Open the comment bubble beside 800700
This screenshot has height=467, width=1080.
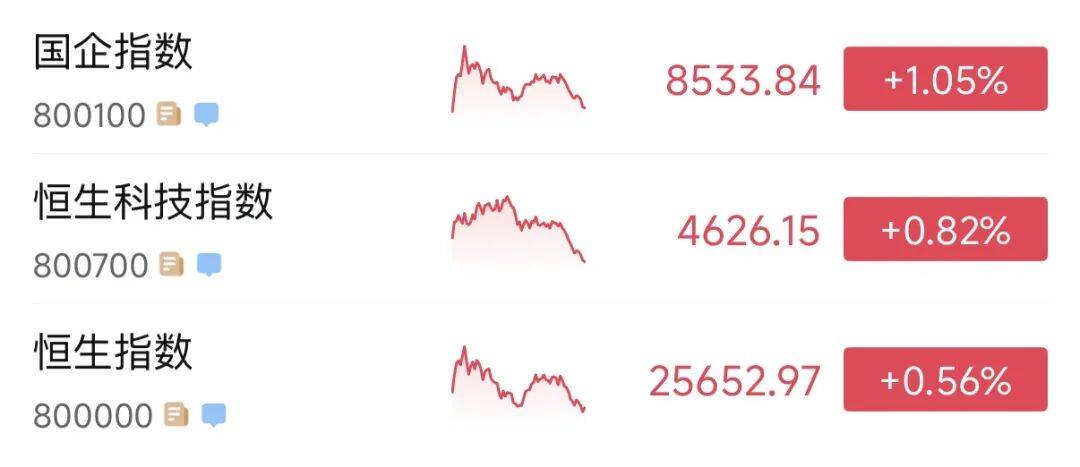click(x=209, y=264)
